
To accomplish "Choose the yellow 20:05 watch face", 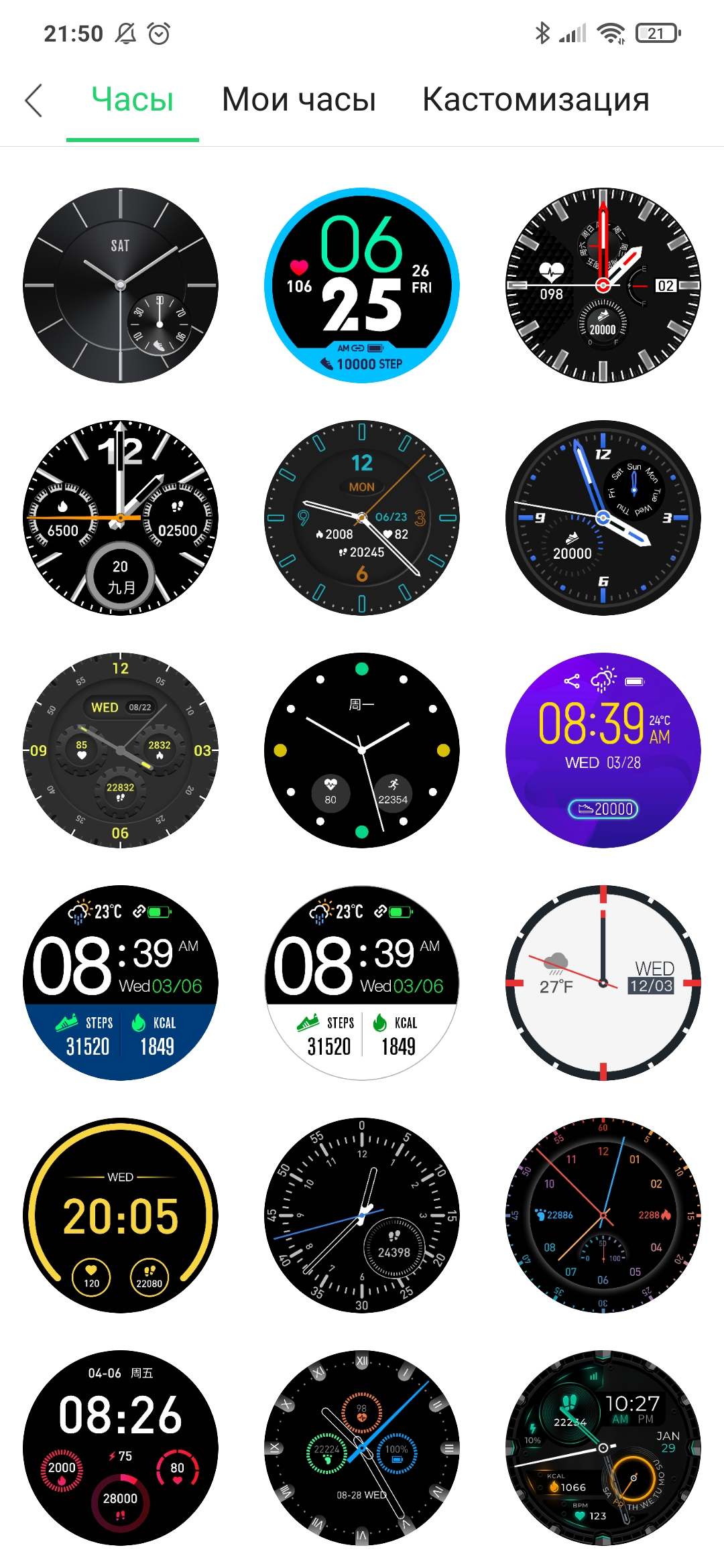I will tap(121, 1216).
